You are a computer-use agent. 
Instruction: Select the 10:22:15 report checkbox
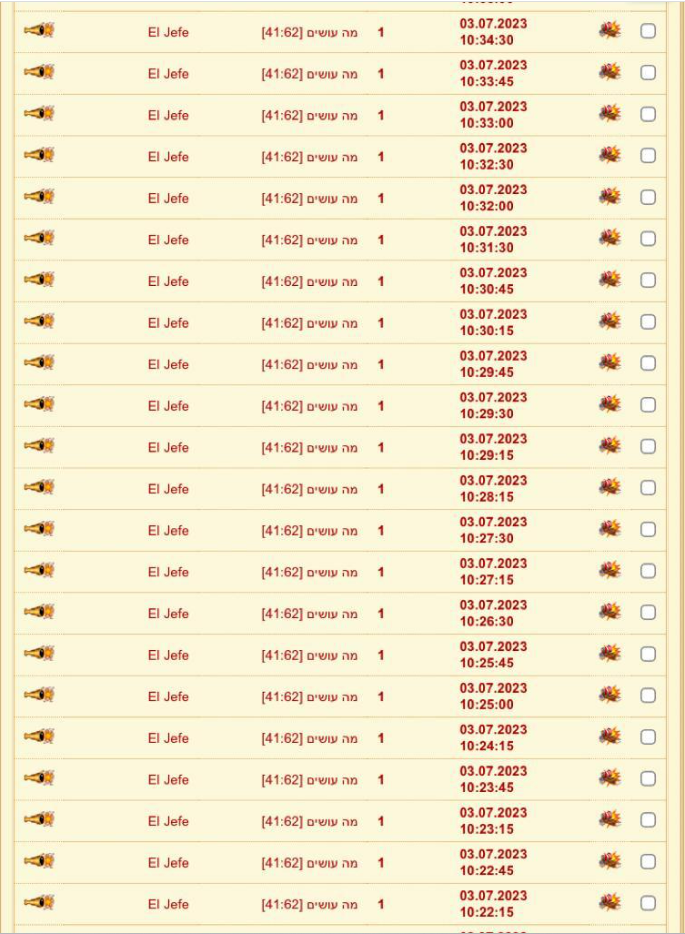[648, 903]
